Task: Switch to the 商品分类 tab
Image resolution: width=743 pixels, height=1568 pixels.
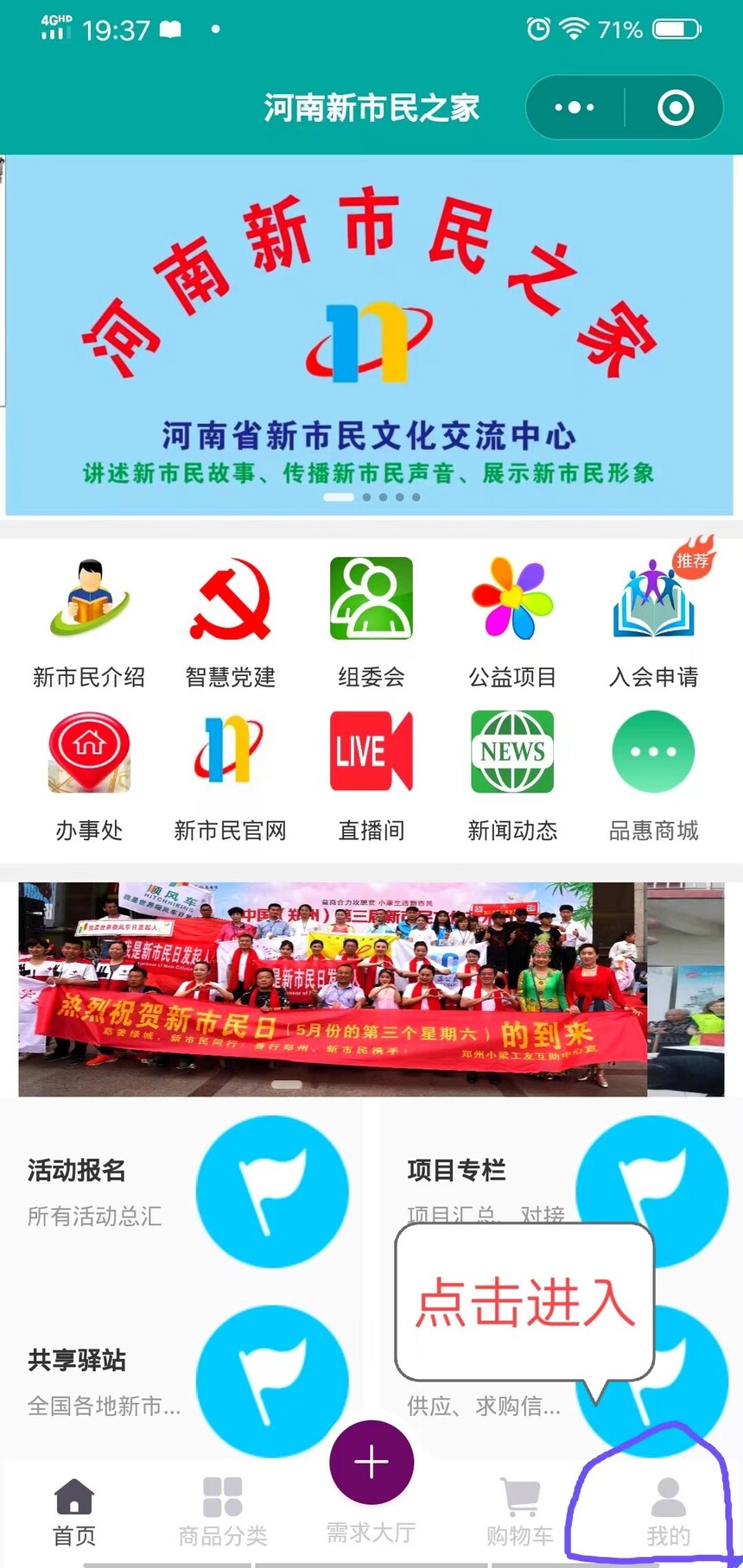Action: pyautogui.click(x=223, y=1511)
